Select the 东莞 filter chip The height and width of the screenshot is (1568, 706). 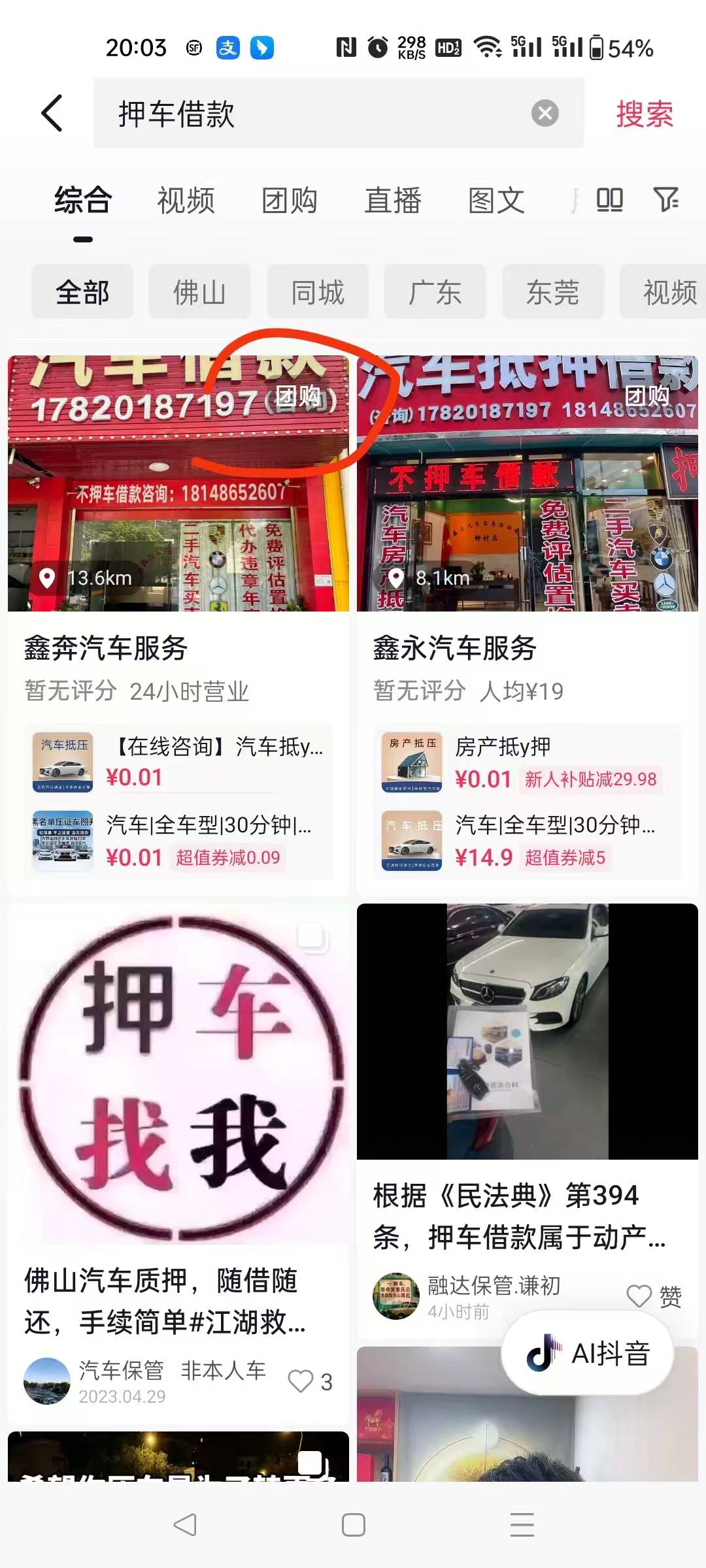point(552,292)
